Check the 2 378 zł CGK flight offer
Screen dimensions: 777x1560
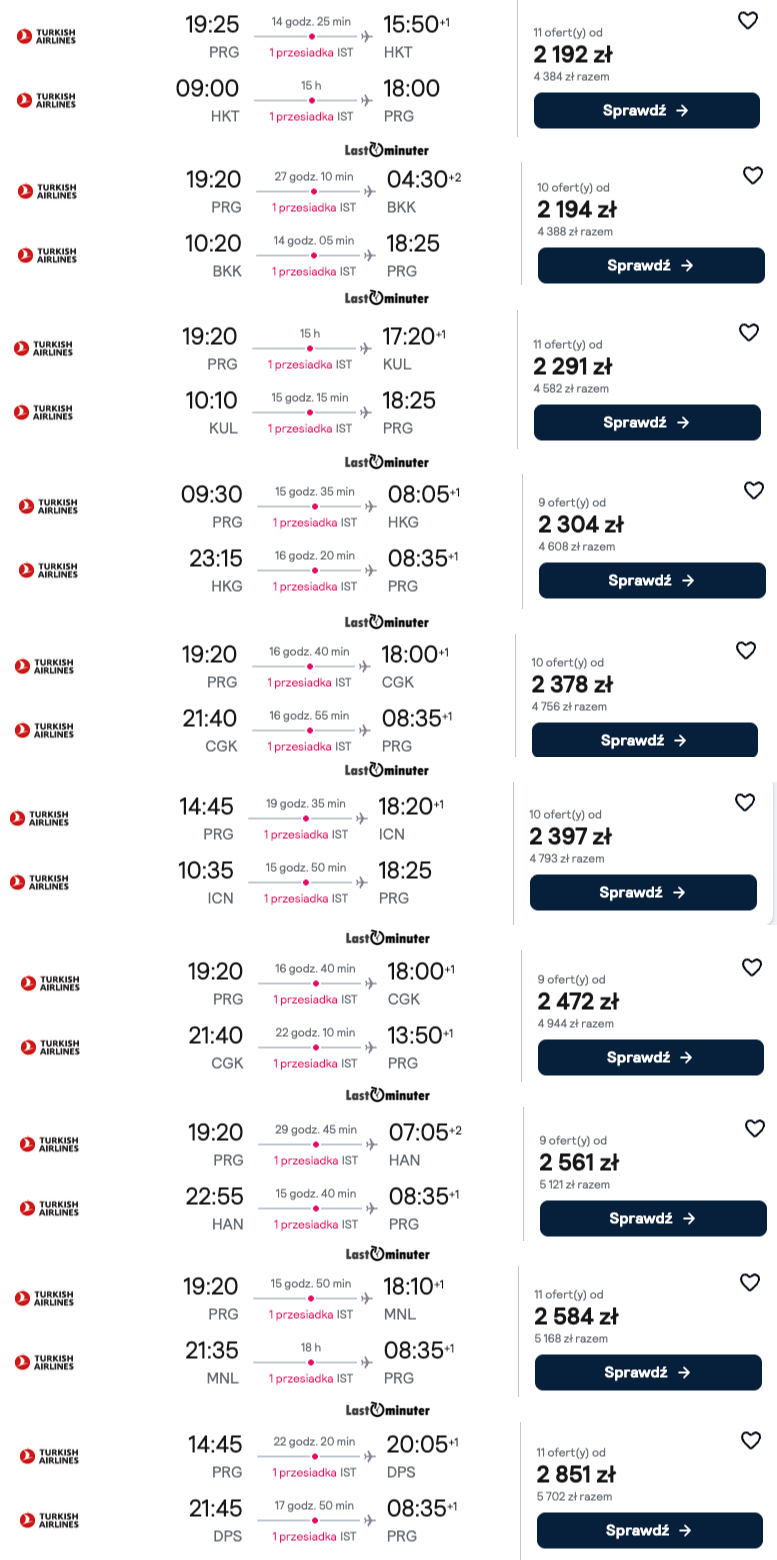pyautogui.click(x=645, y=740)
